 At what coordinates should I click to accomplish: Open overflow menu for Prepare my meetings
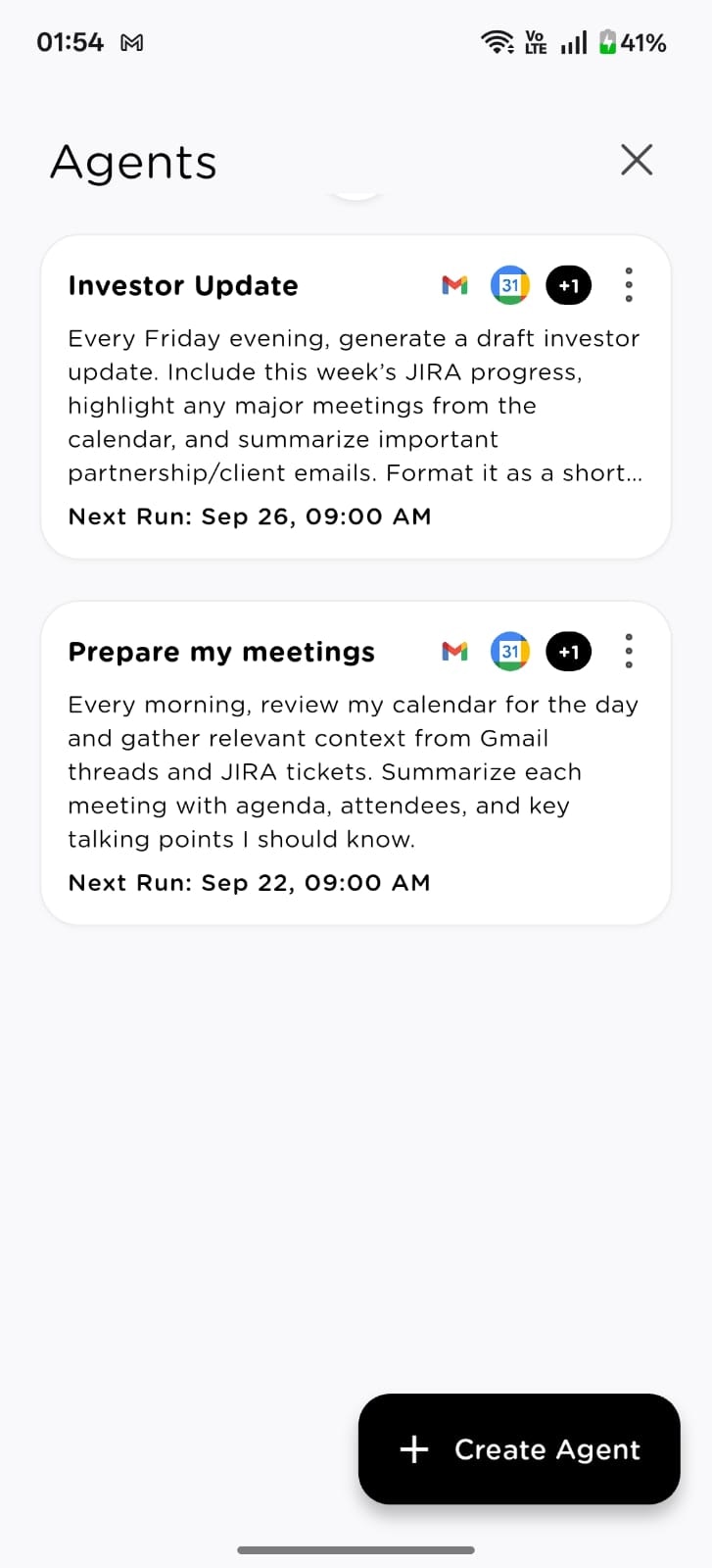629,651
